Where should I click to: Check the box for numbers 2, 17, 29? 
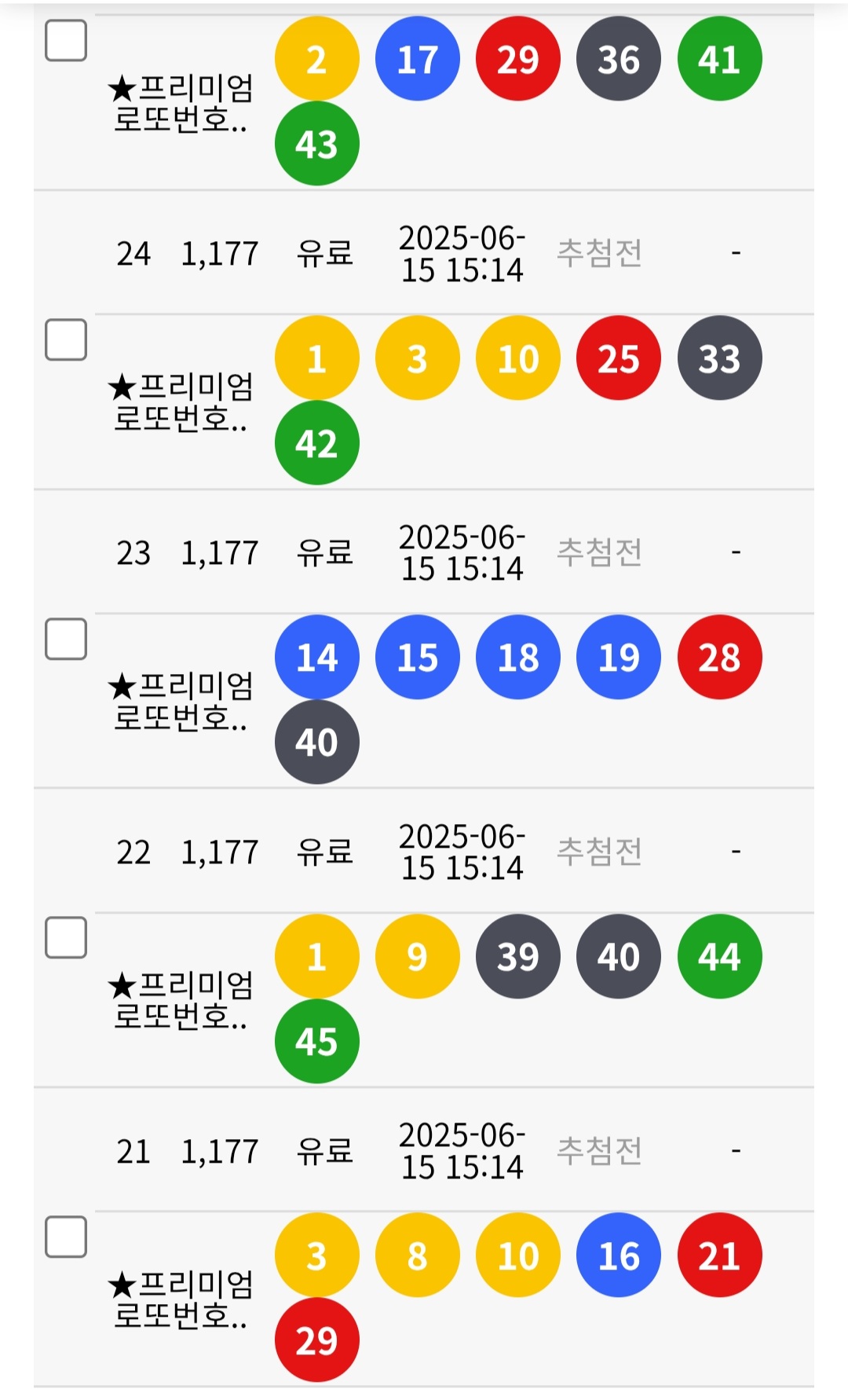[66, 41]
